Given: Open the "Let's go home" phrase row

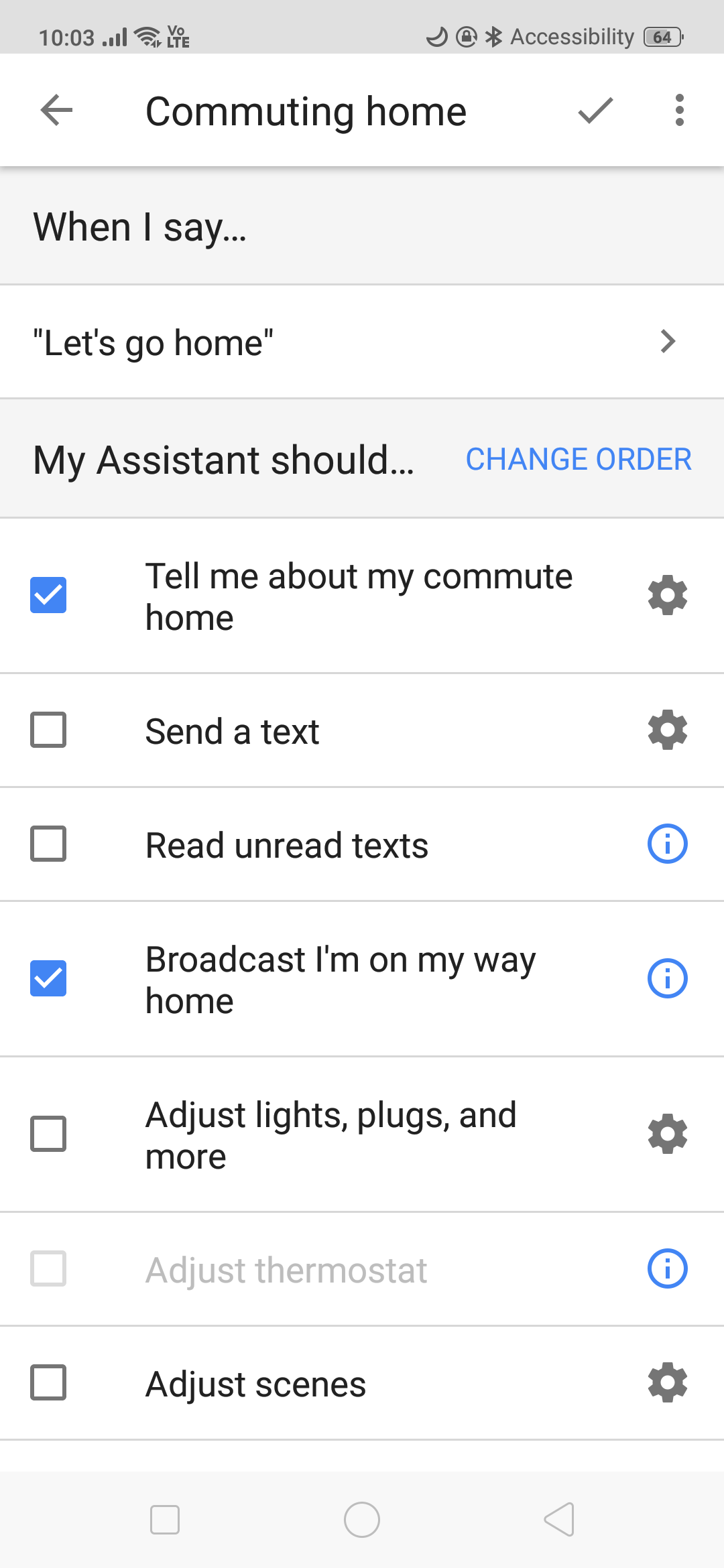Looking at the screenshot, I should (x=362, y=342).
